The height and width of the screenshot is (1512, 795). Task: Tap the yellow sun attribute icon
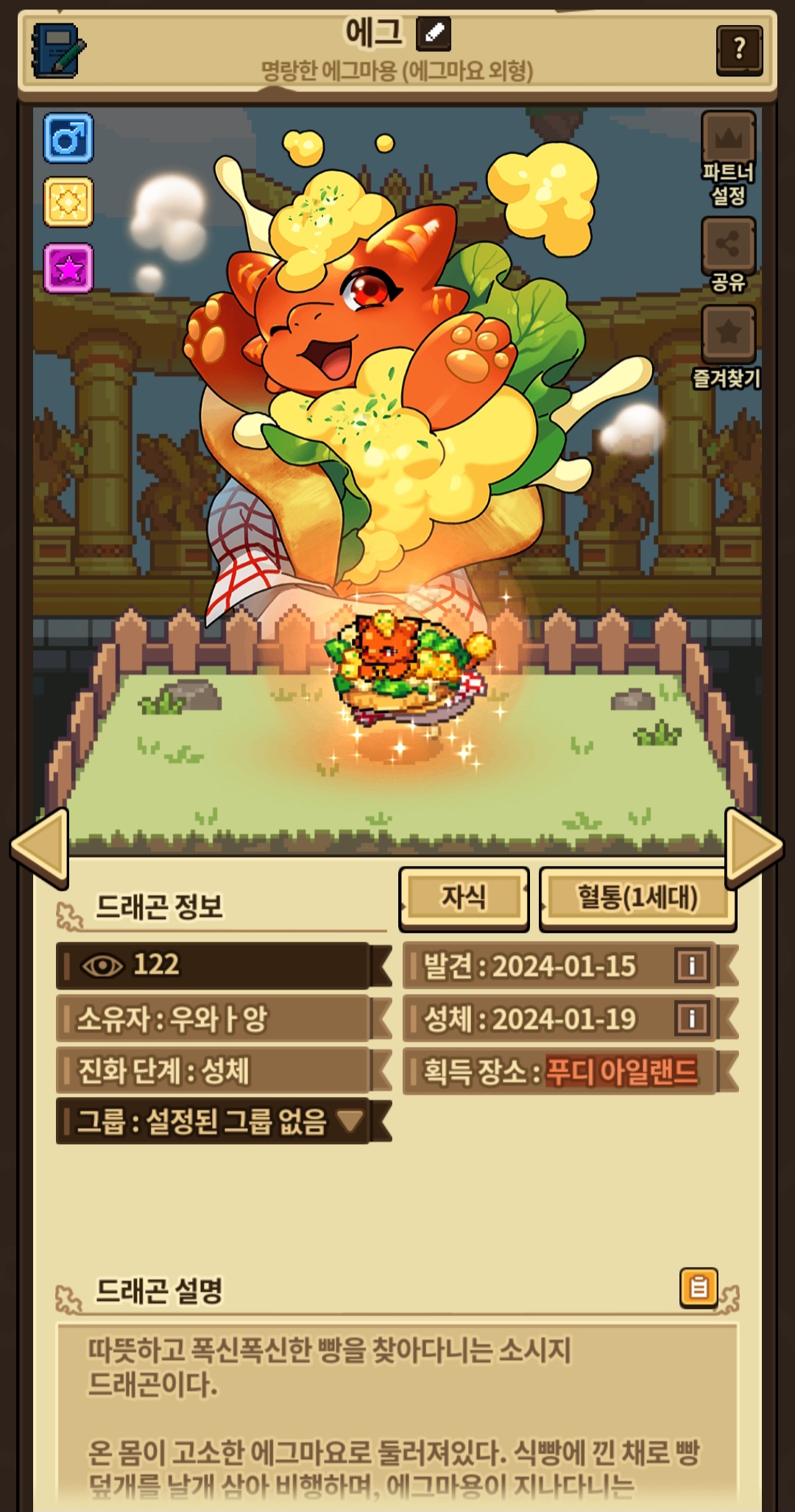coord(68,202)
